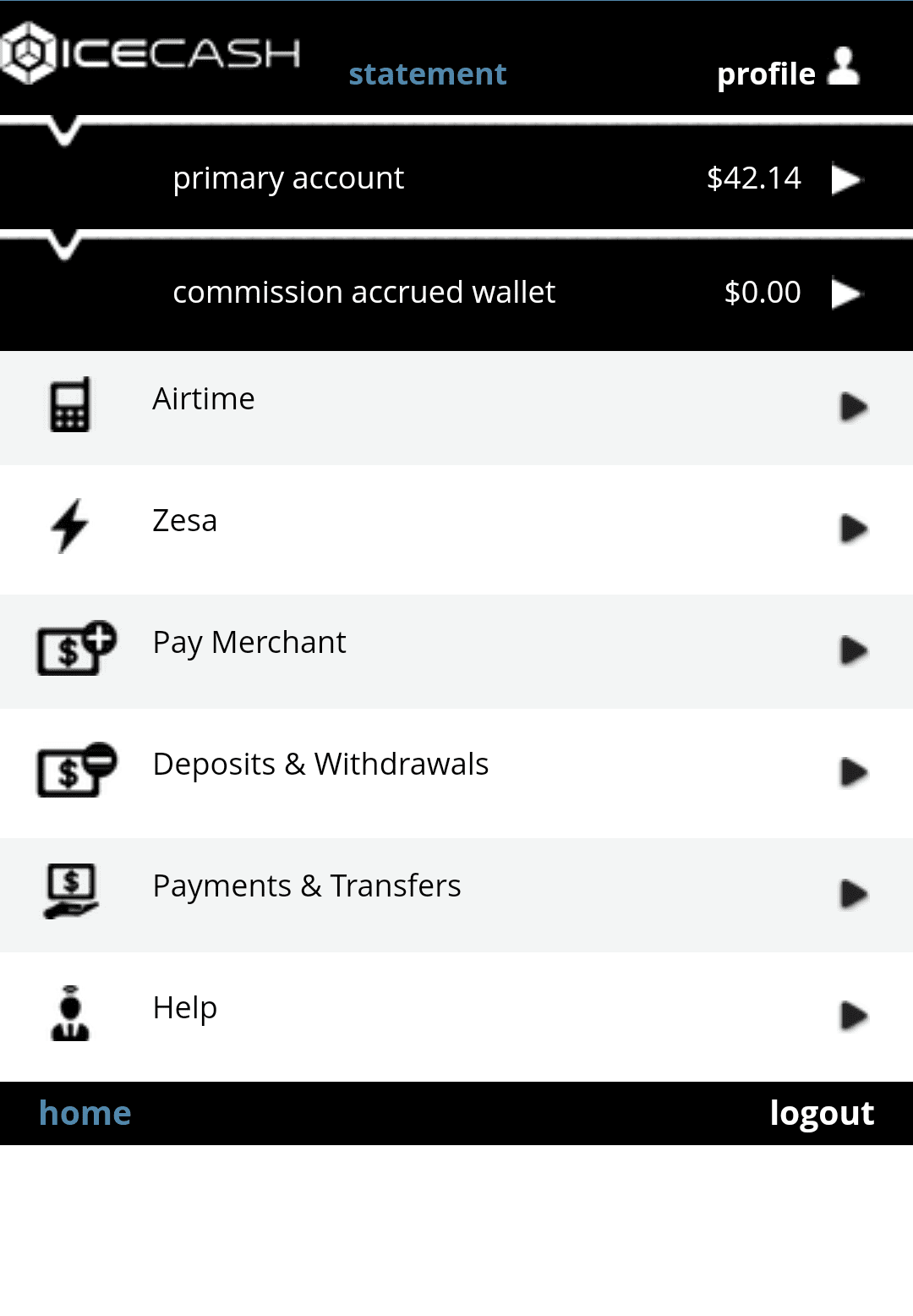Open the statement link
Viewport: 913px width, 1316px height.
point(428,74)
